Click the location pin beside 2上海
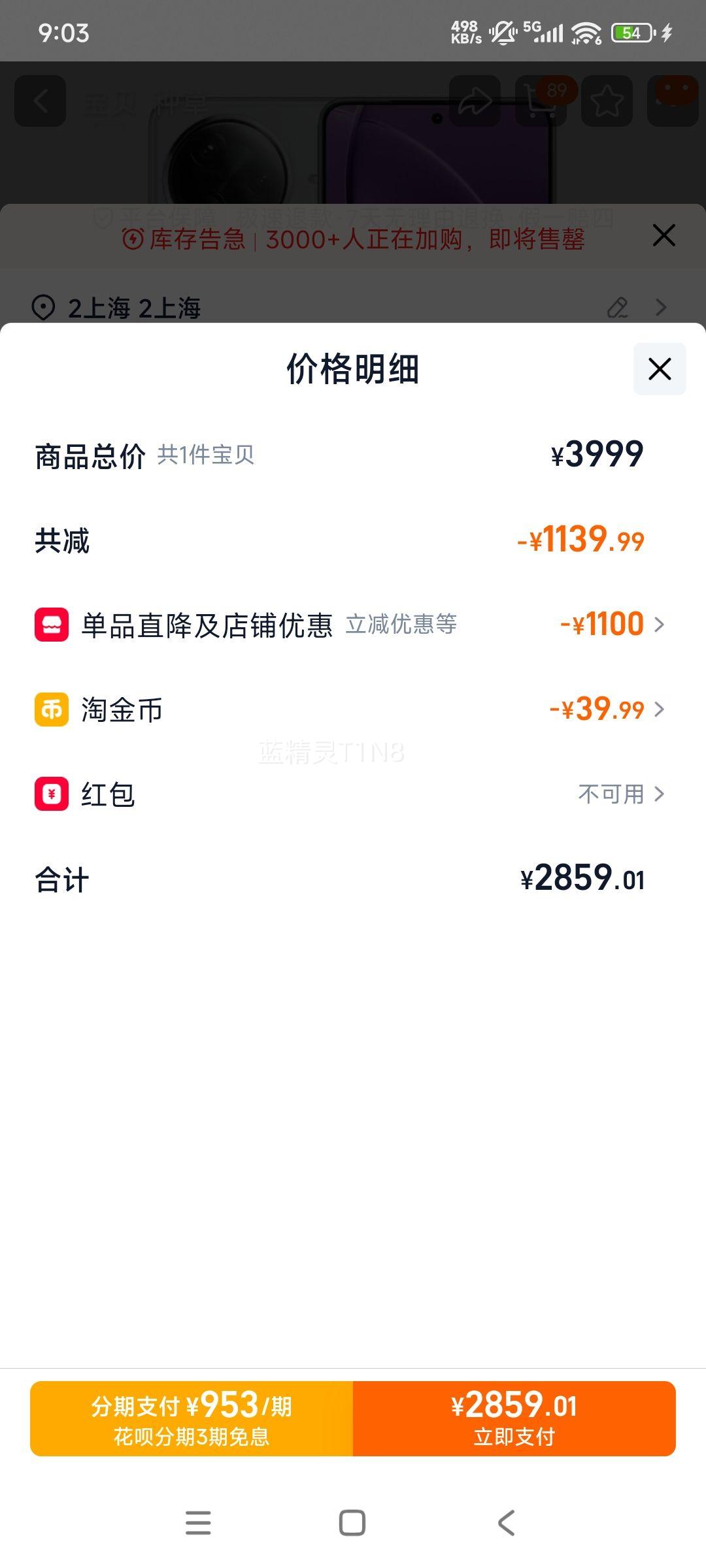This screenshot has height=1568, width=706. click(x=42, y=308)
